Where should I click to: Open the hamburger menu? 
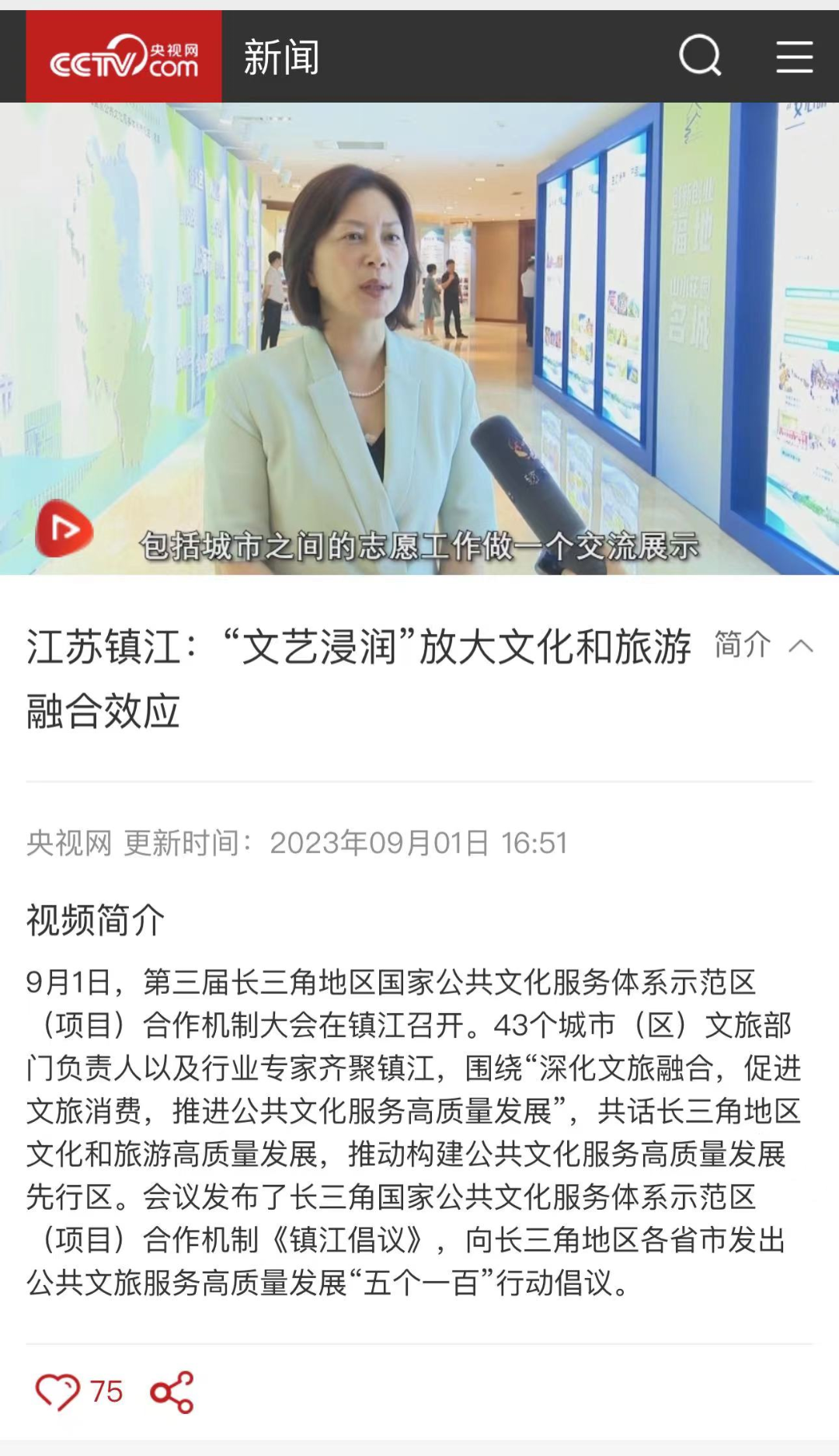[x=794, y=57]
